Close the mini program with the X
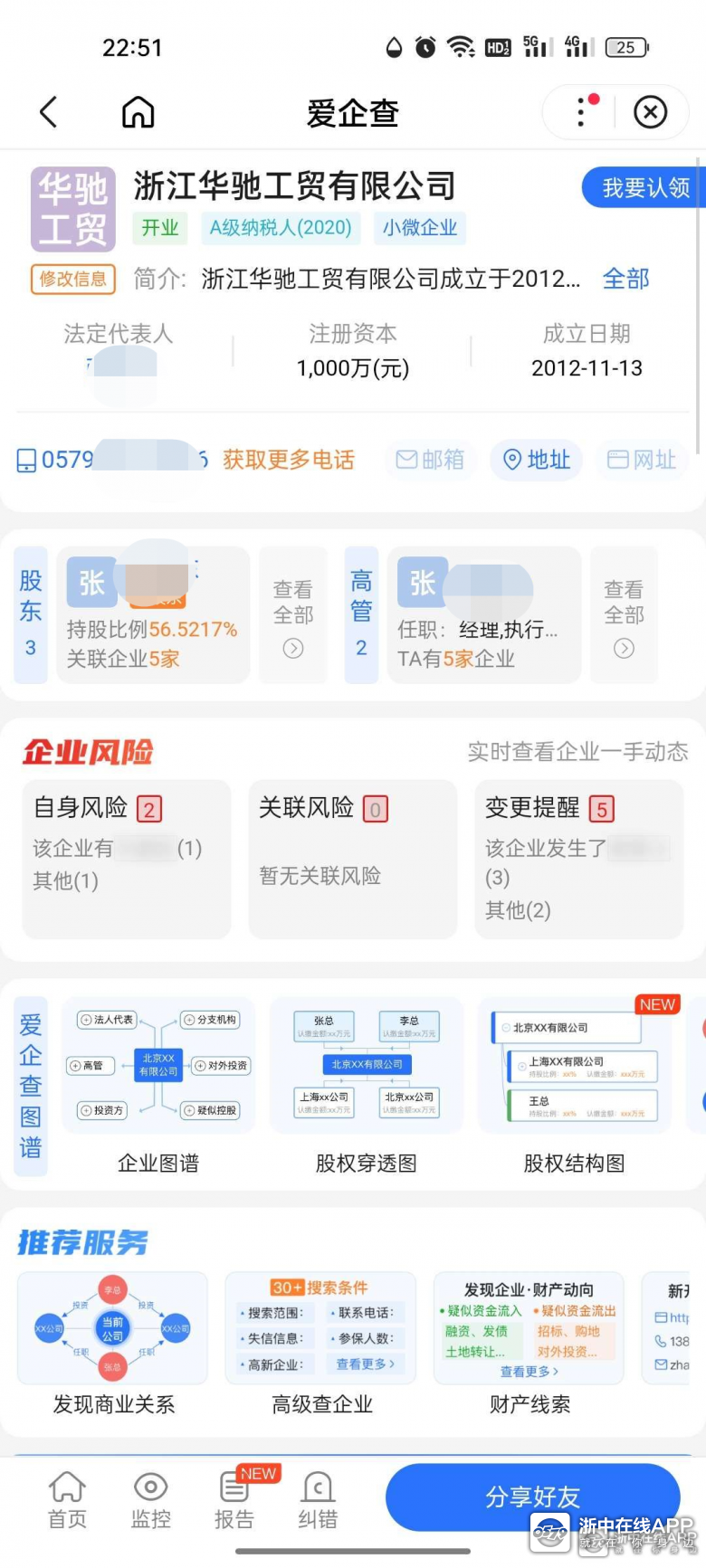Image resolution: width=706 pixels, height=1568 pixels. click(x=650, y=113)
